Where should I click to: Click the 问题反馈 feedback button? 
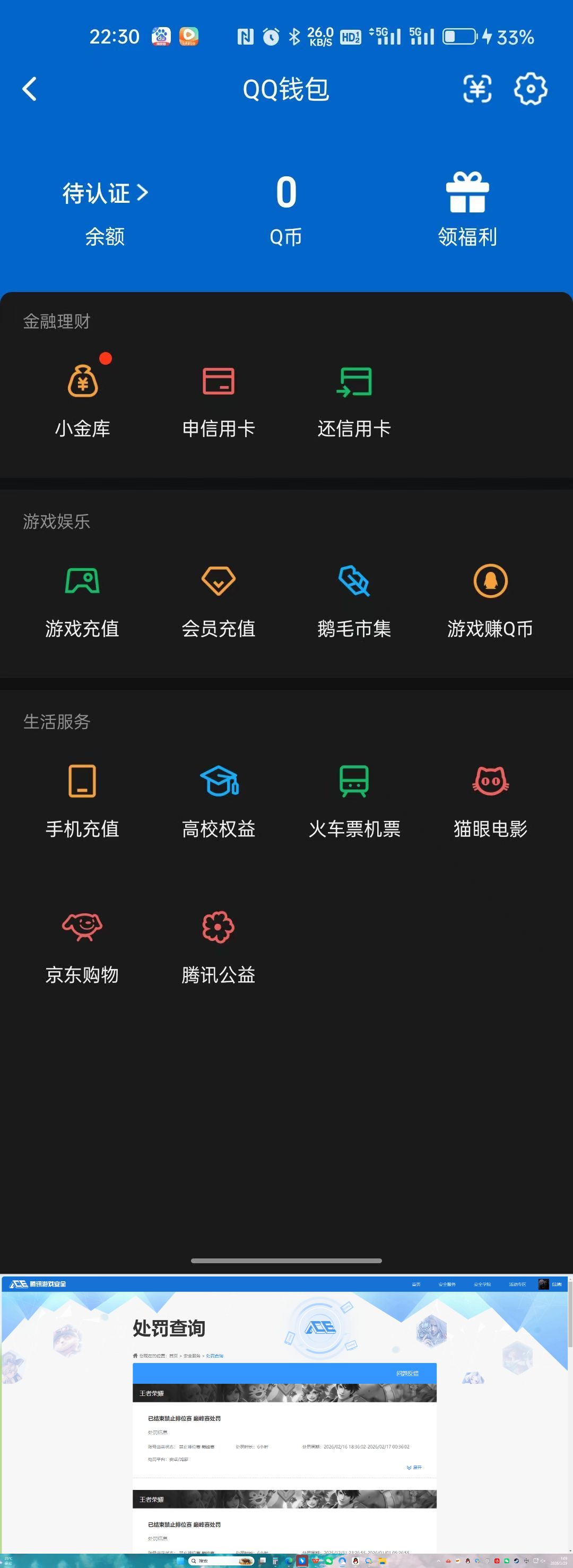click(407, 1373)
